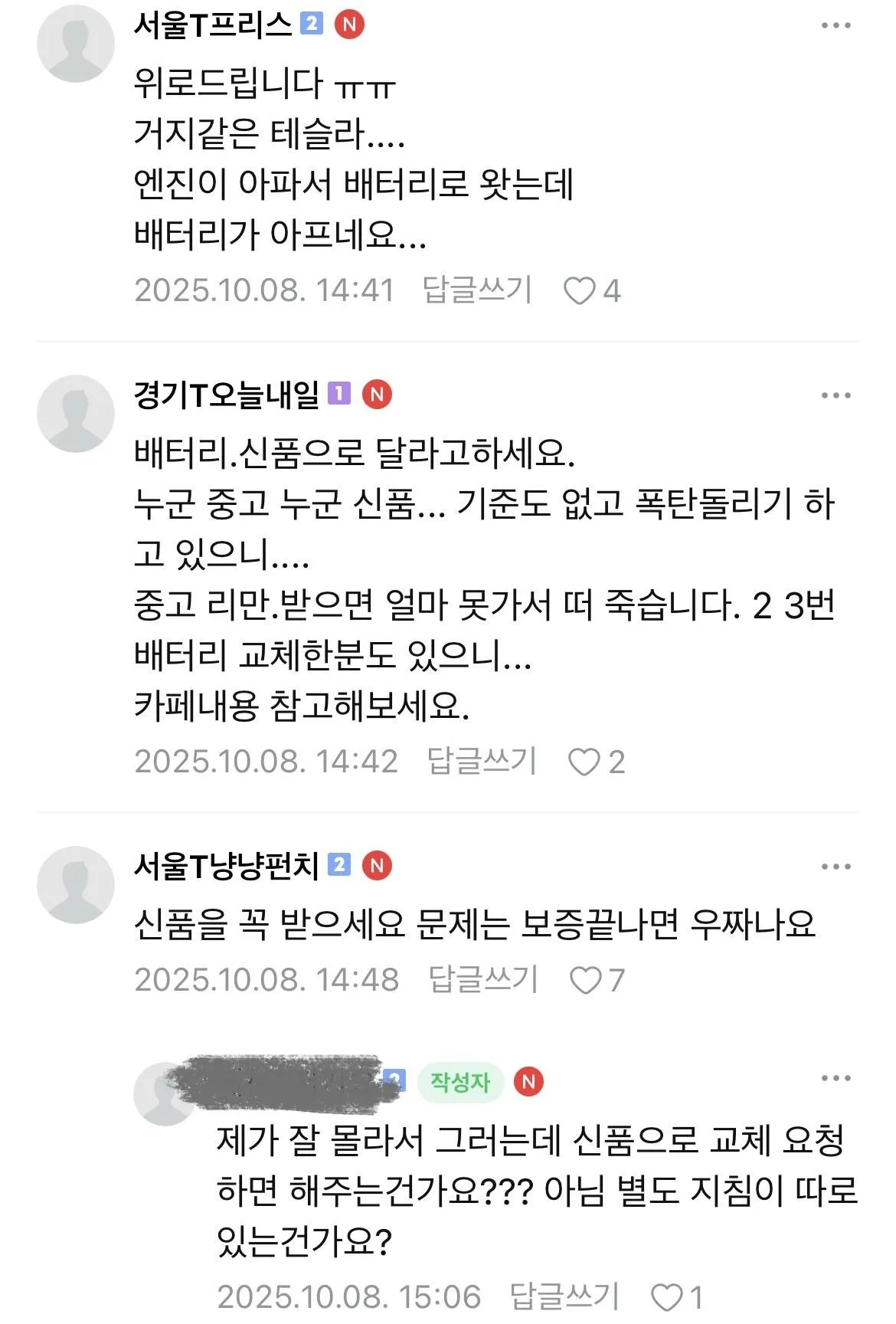Tap 답글쓰기 under 경기T오늘내일's comment

pyautogui.click(x=482, y=761)
